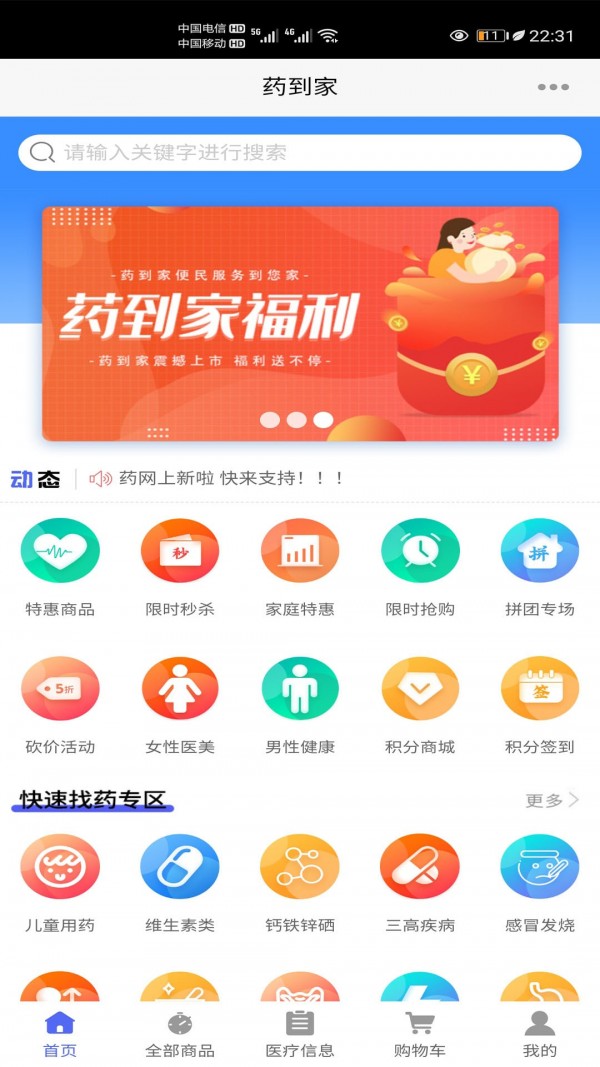Screen dimensions: 600x1067
Task: Tap the keyword search field
Action: (300, 153)
